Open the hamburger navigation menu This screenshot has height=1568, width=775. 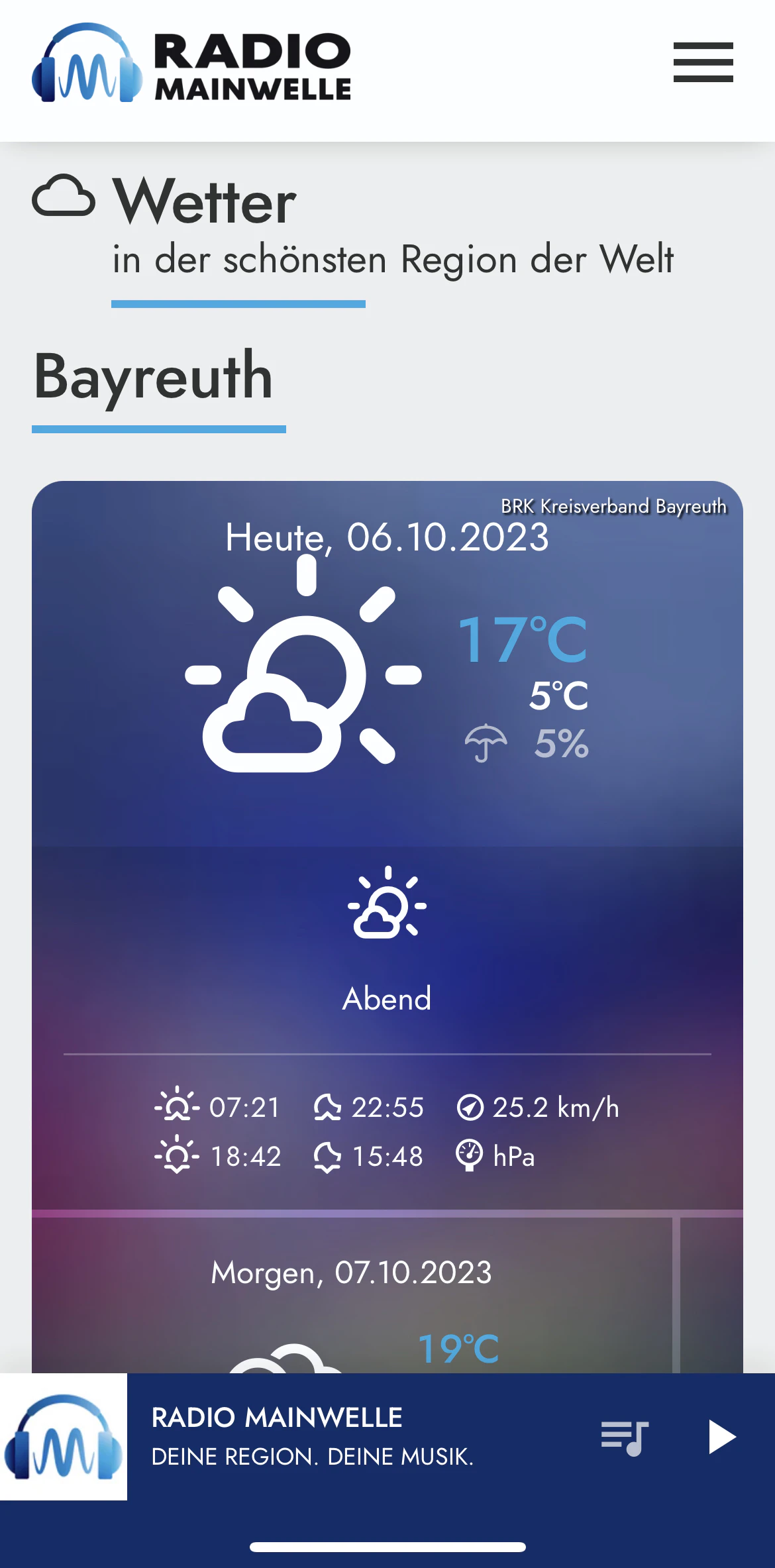coord(703,62)
